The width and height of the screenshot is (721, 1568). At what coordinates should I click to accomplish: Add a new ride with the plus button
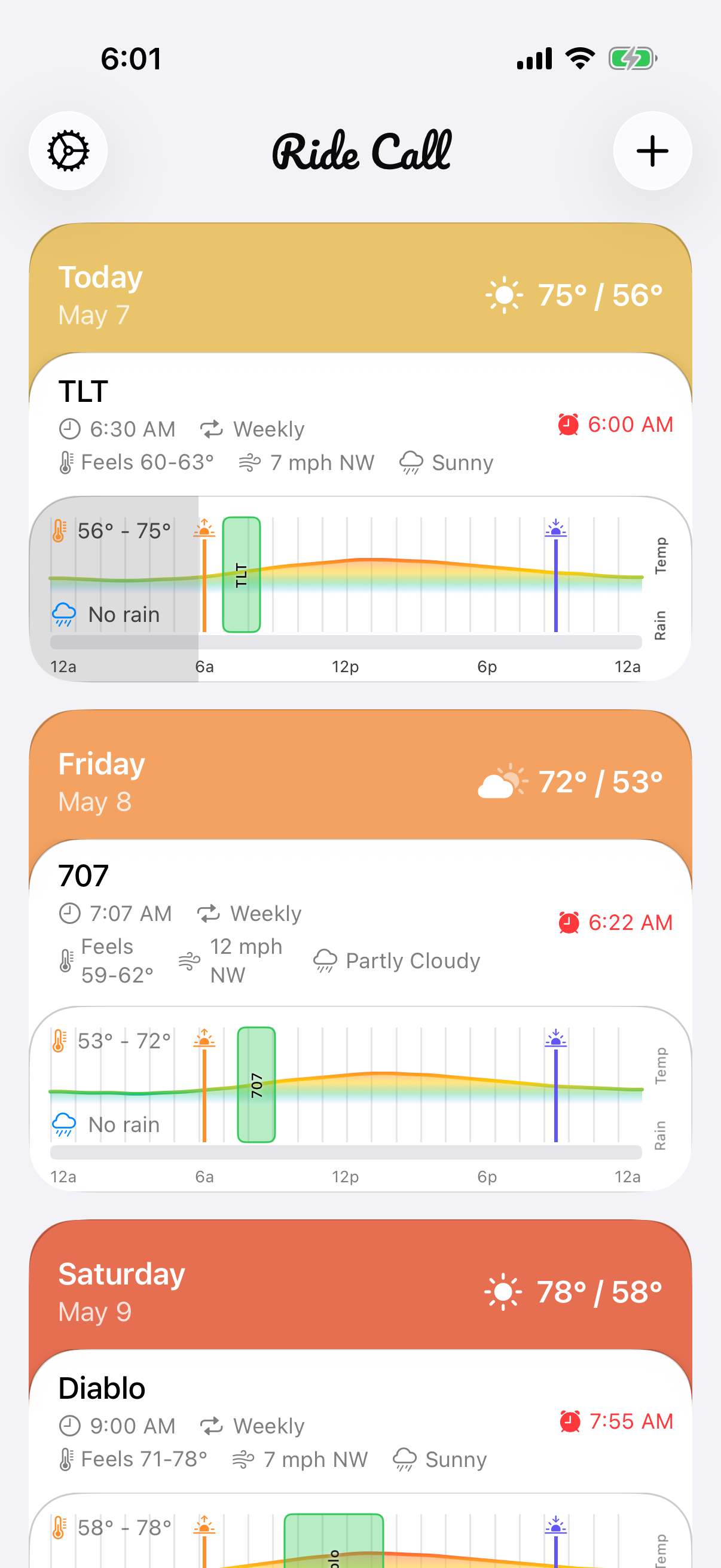[x=652, y=150]
